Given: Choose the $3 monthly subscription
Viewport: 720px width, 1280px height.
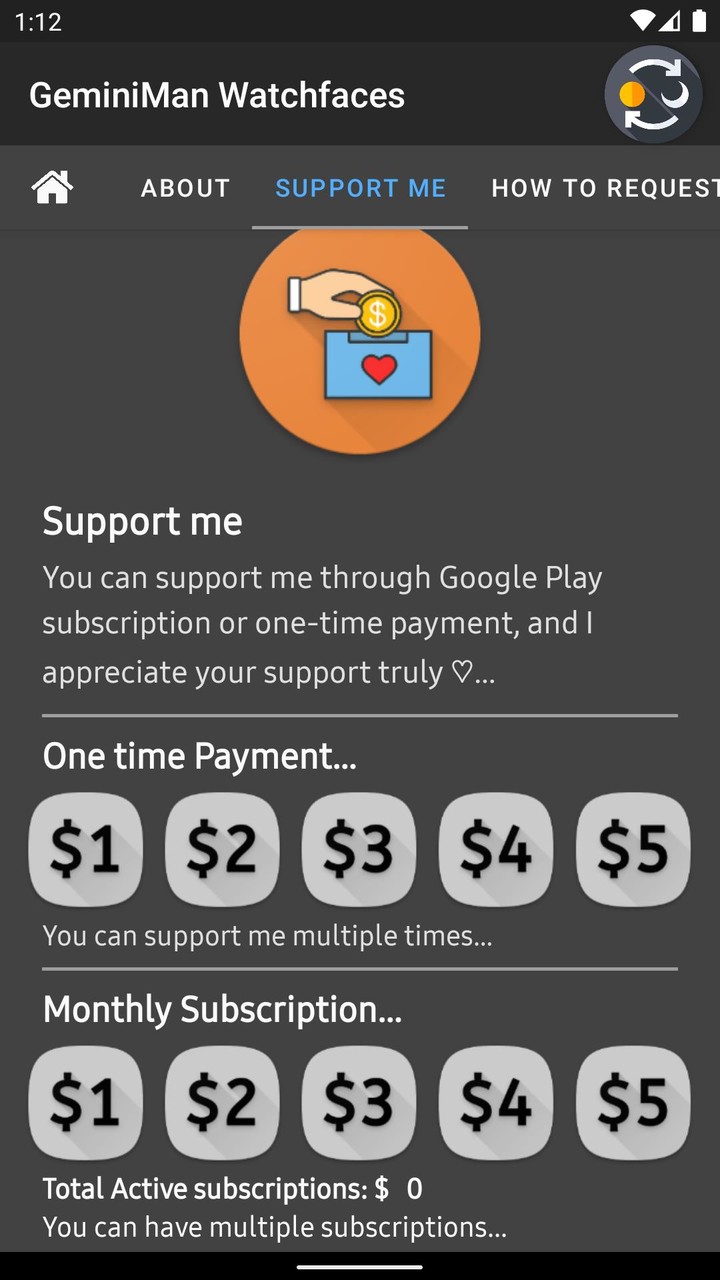Looking at the screenshot, I should pos(359,1102).
